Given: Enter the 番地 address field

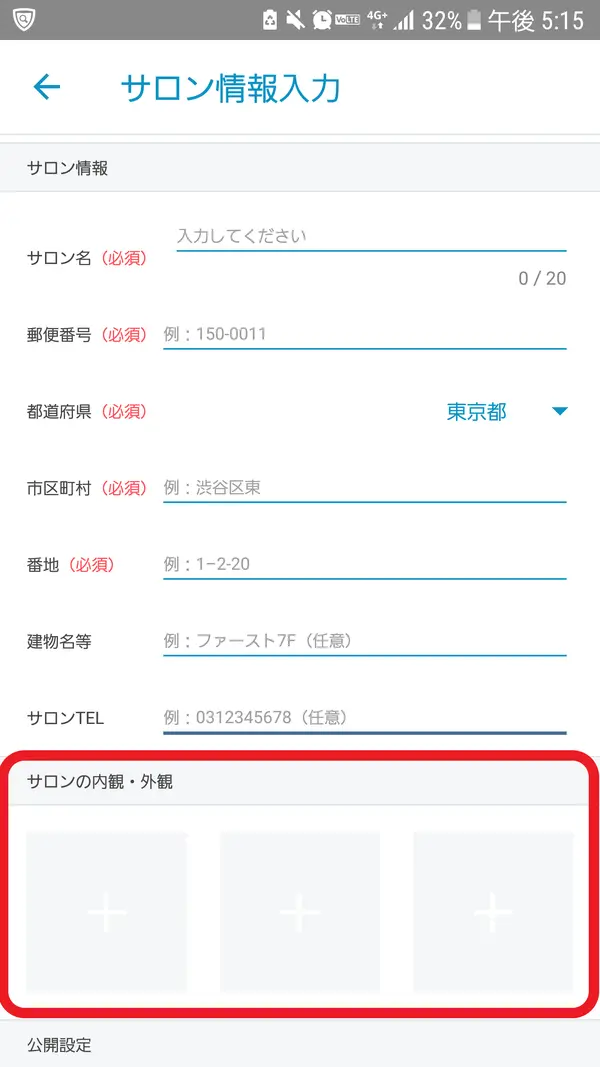Looking at the screenshot, I should pyautogui.click(x=364, y=564).
